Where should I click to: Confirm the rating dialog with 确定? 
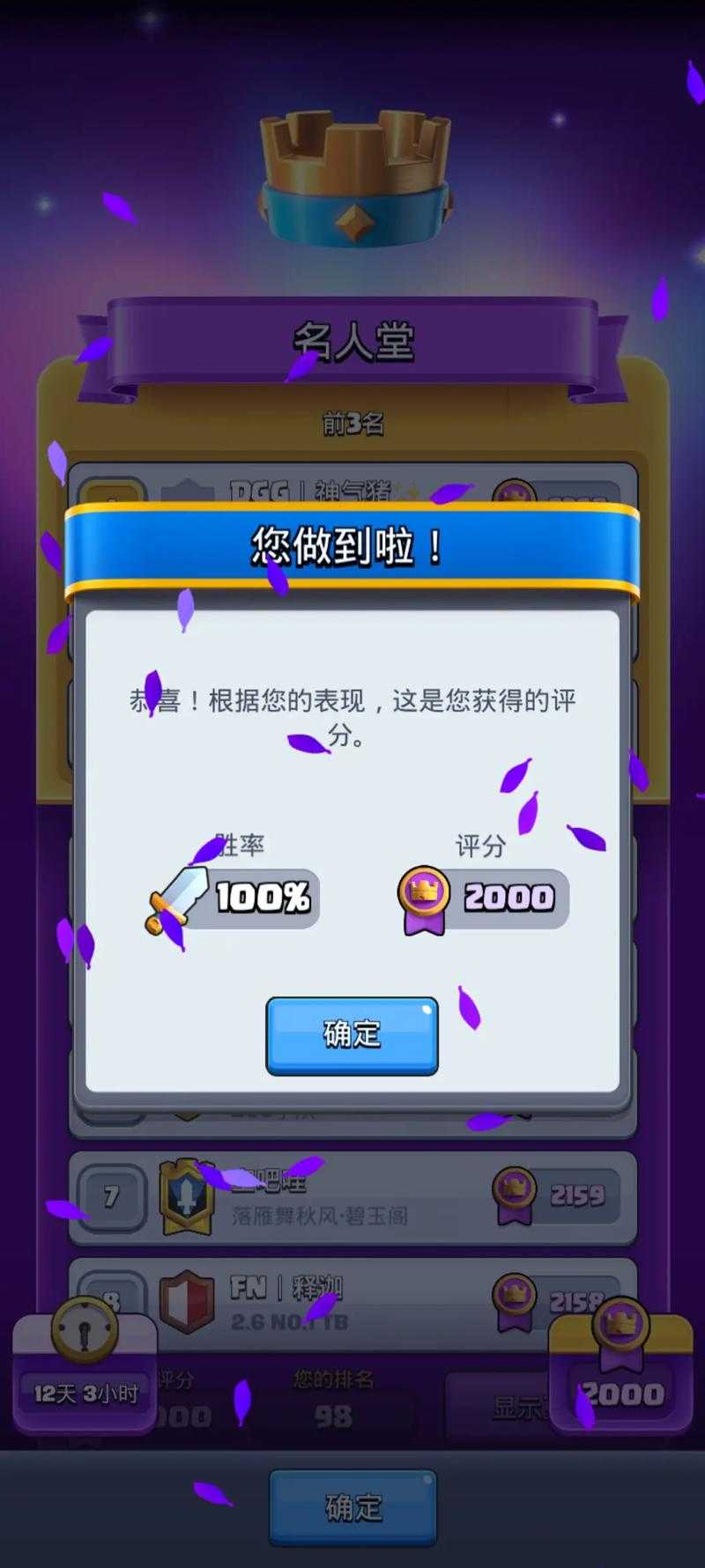tap(352, 1034)
